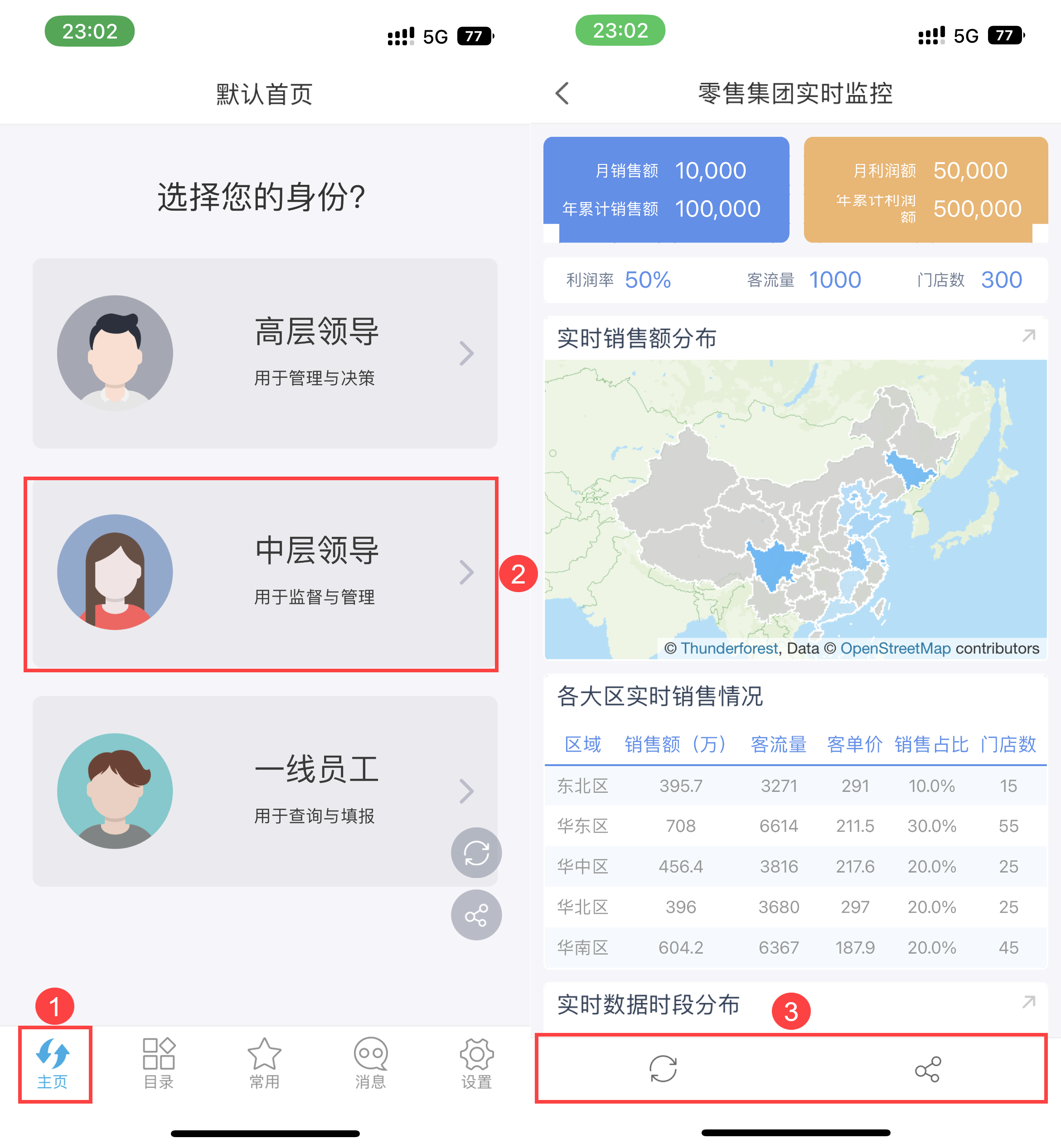
Task: Expand the 实时销售额分布 chart
Action: point(1028,336)
